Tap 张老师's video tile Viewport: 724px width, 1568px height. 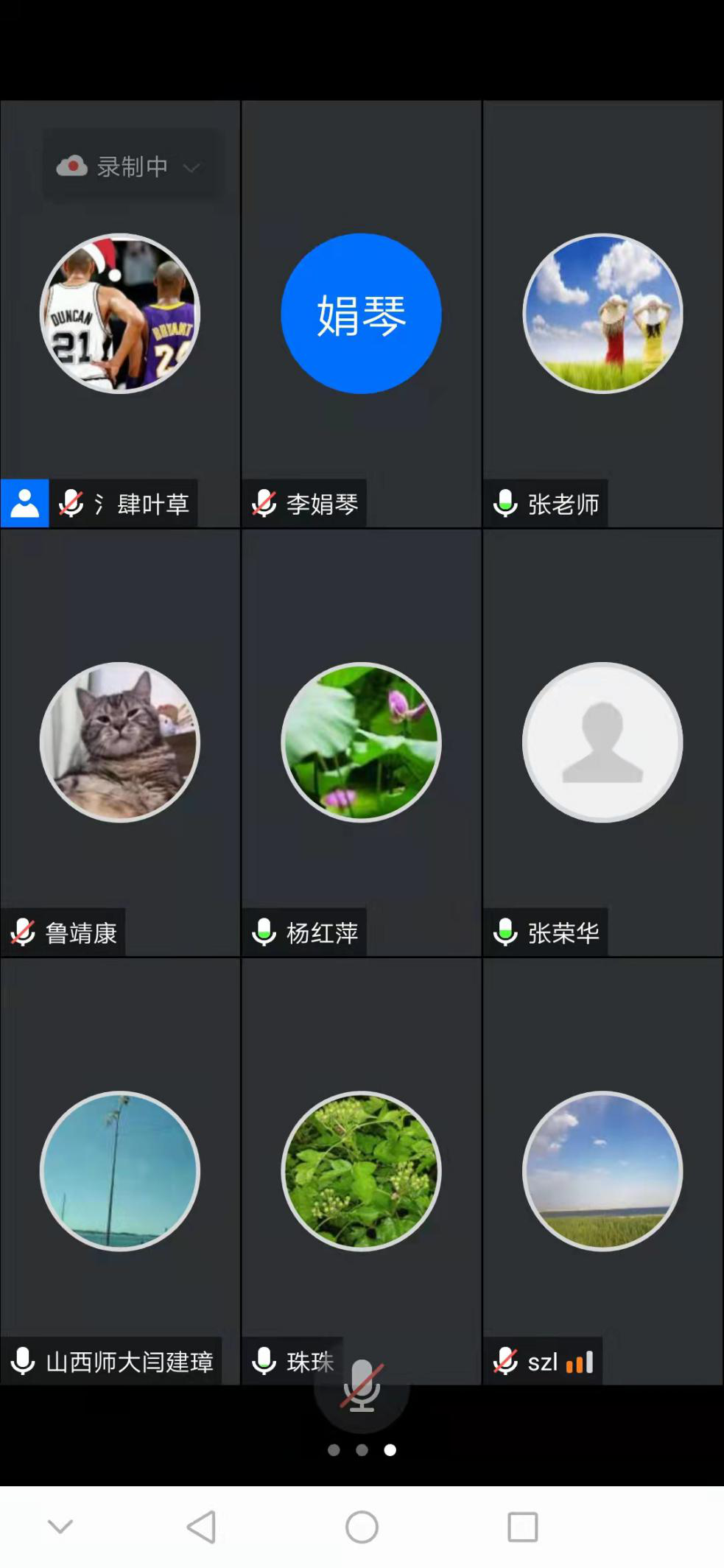[x=602, y=314]
